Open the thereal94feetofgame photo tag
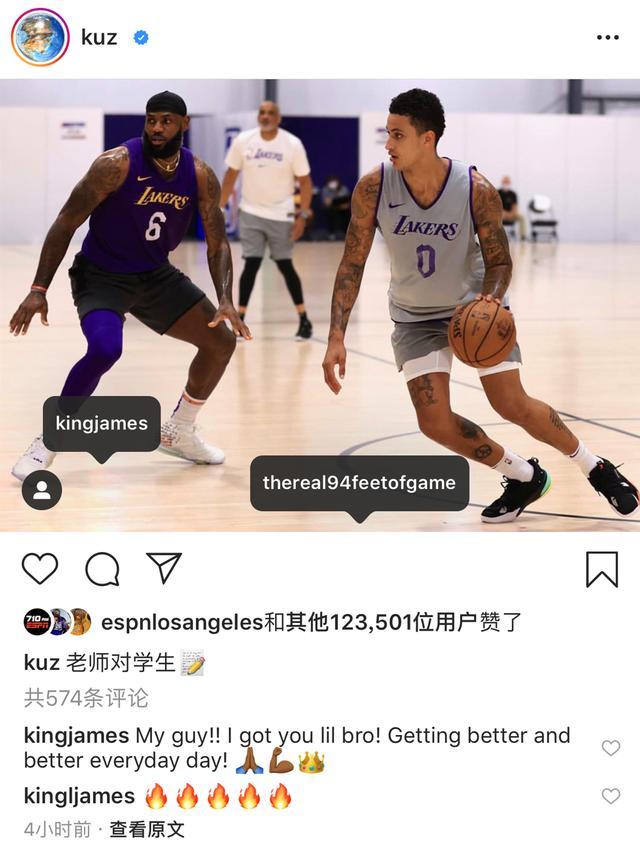 tap(359, 483)
